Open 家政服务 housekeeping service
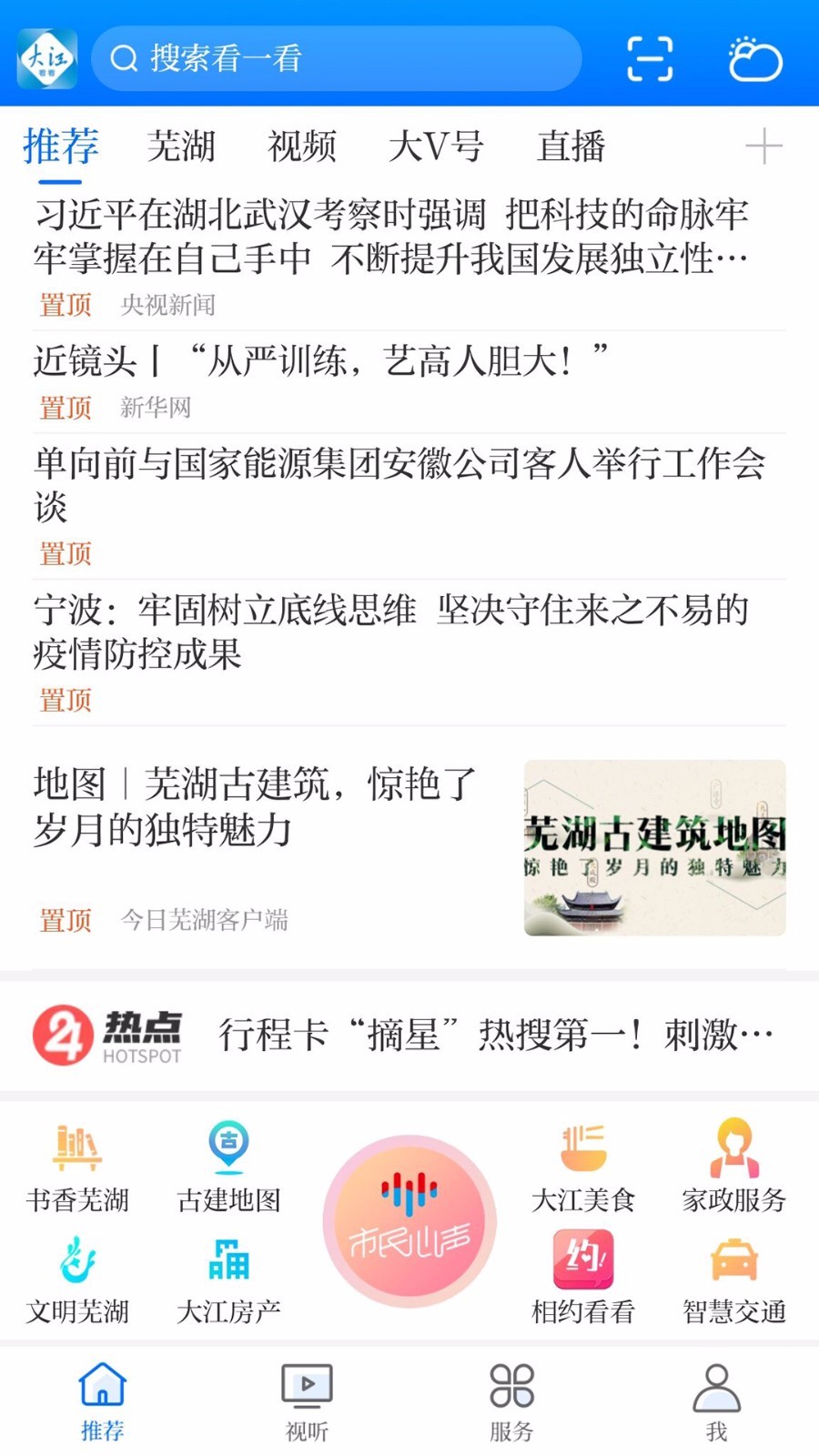819x1456 pixels. click(x=733, y=1169)
